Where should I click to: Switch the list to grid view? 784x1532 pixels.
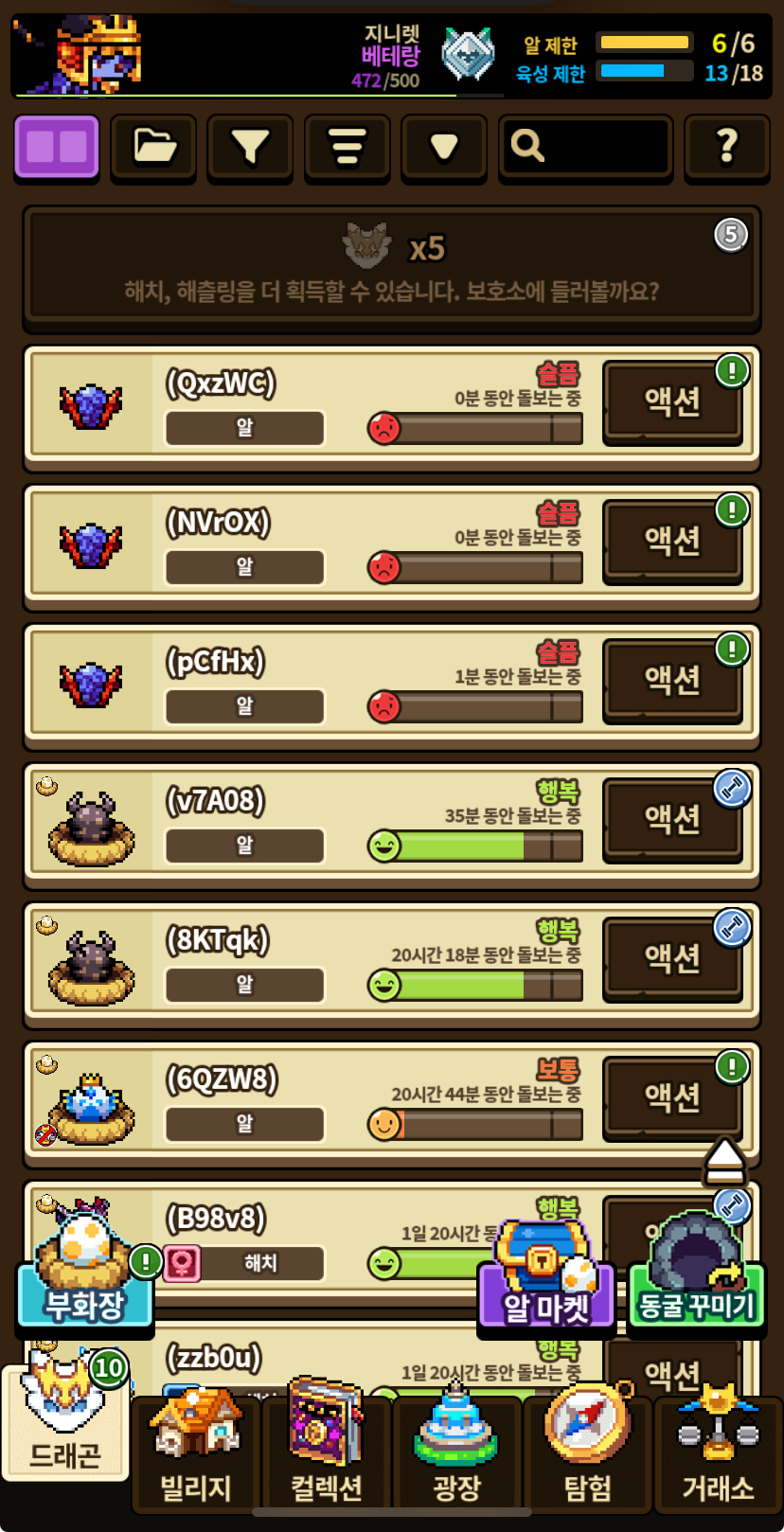coord(57,146)
